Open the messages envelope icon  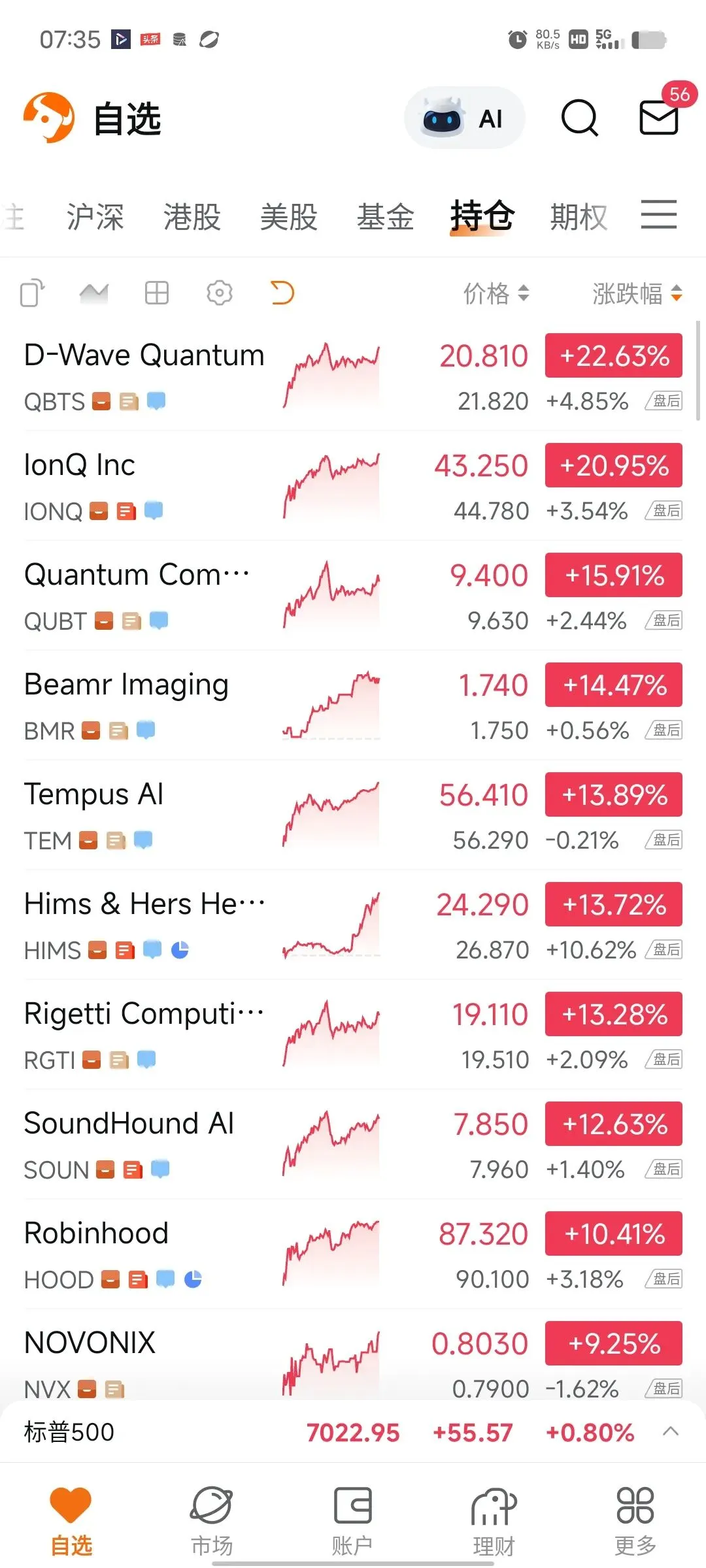tap(658, 118)
